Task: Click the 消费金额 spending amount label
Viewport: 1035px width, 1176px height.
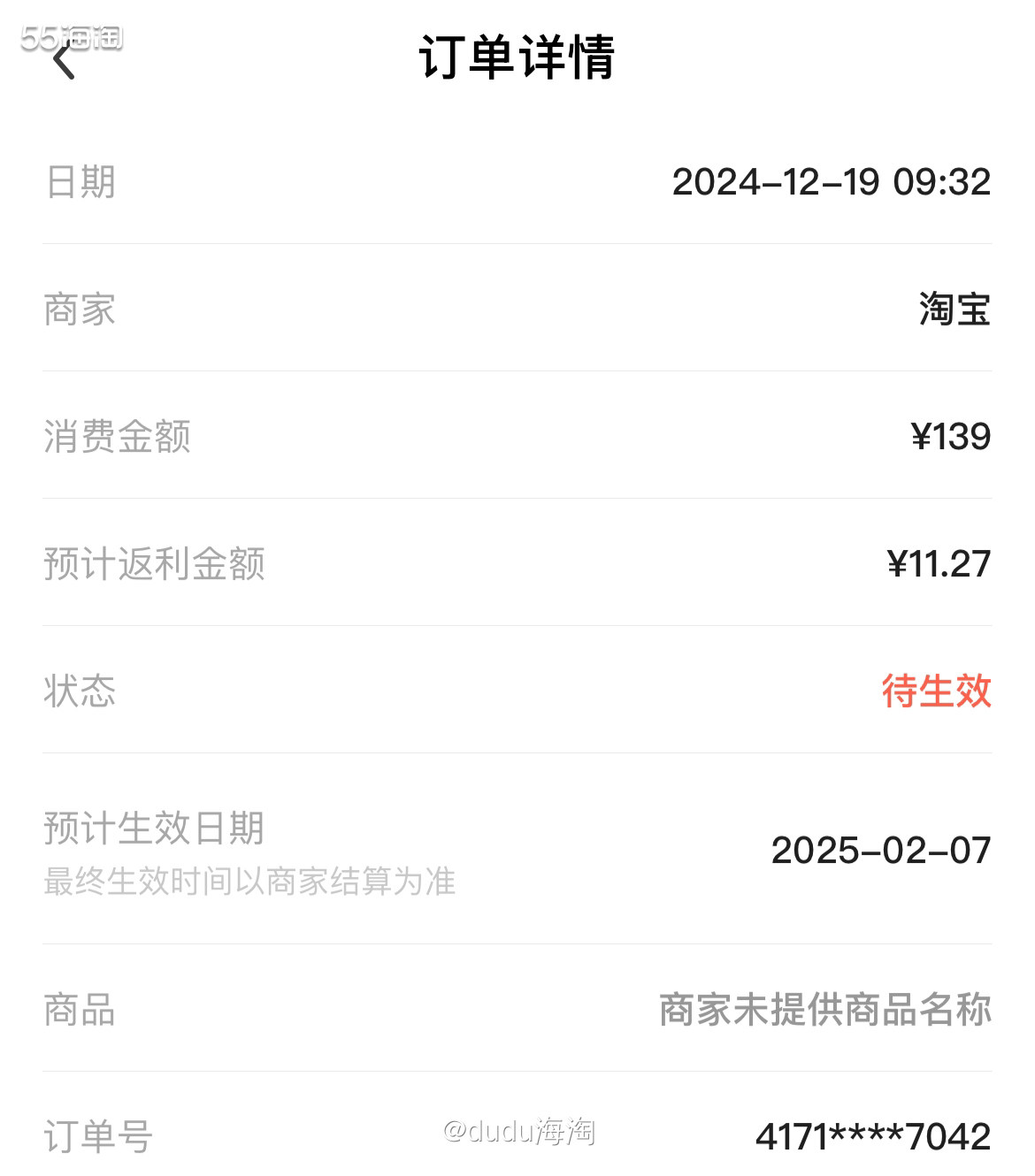Action: point(118,436)
